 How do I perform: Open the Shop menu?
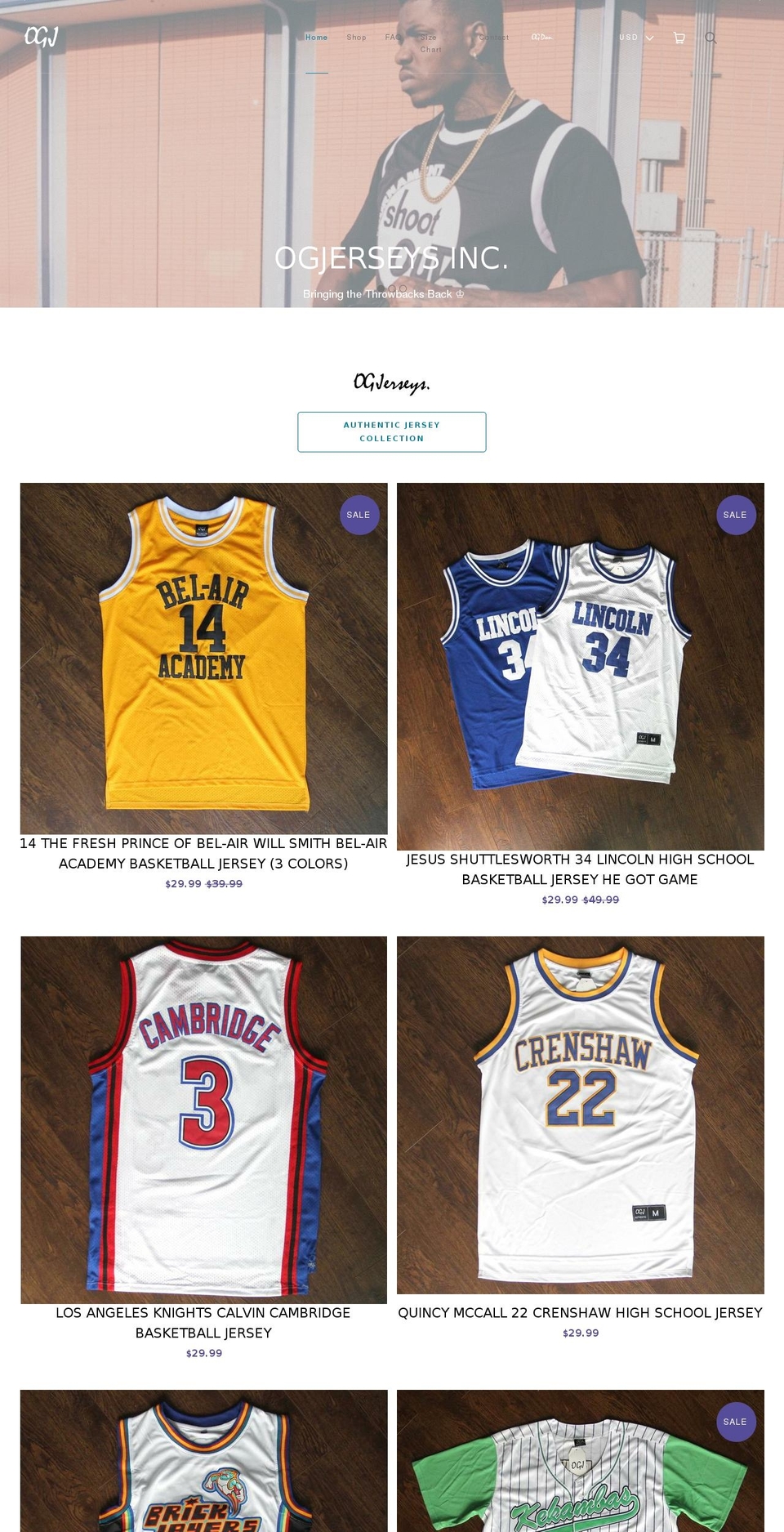tap(356, 37)
